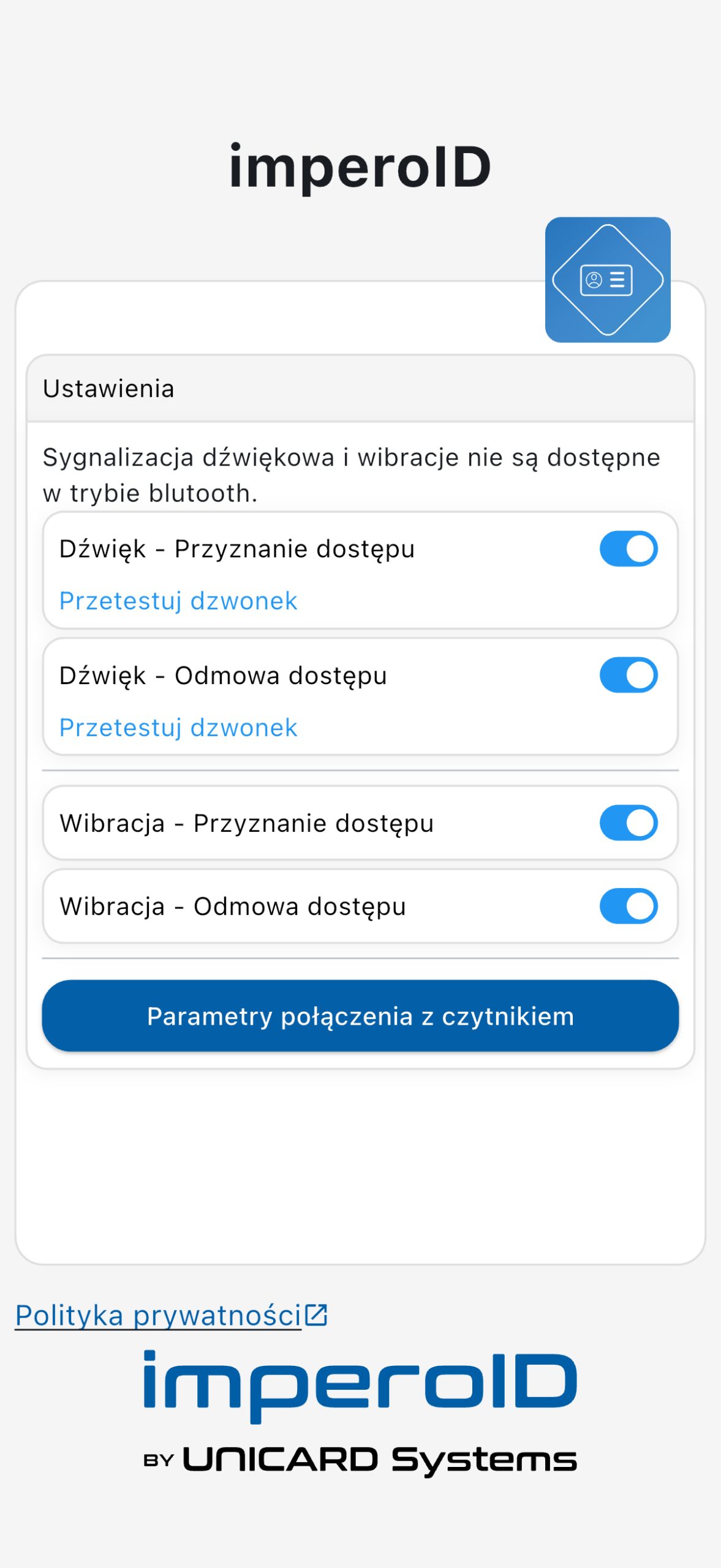The width and height of the screenshot is (721, 1568).
Task: Open Parametry połączenia z czytnikiem settings
Action: 359,1016
